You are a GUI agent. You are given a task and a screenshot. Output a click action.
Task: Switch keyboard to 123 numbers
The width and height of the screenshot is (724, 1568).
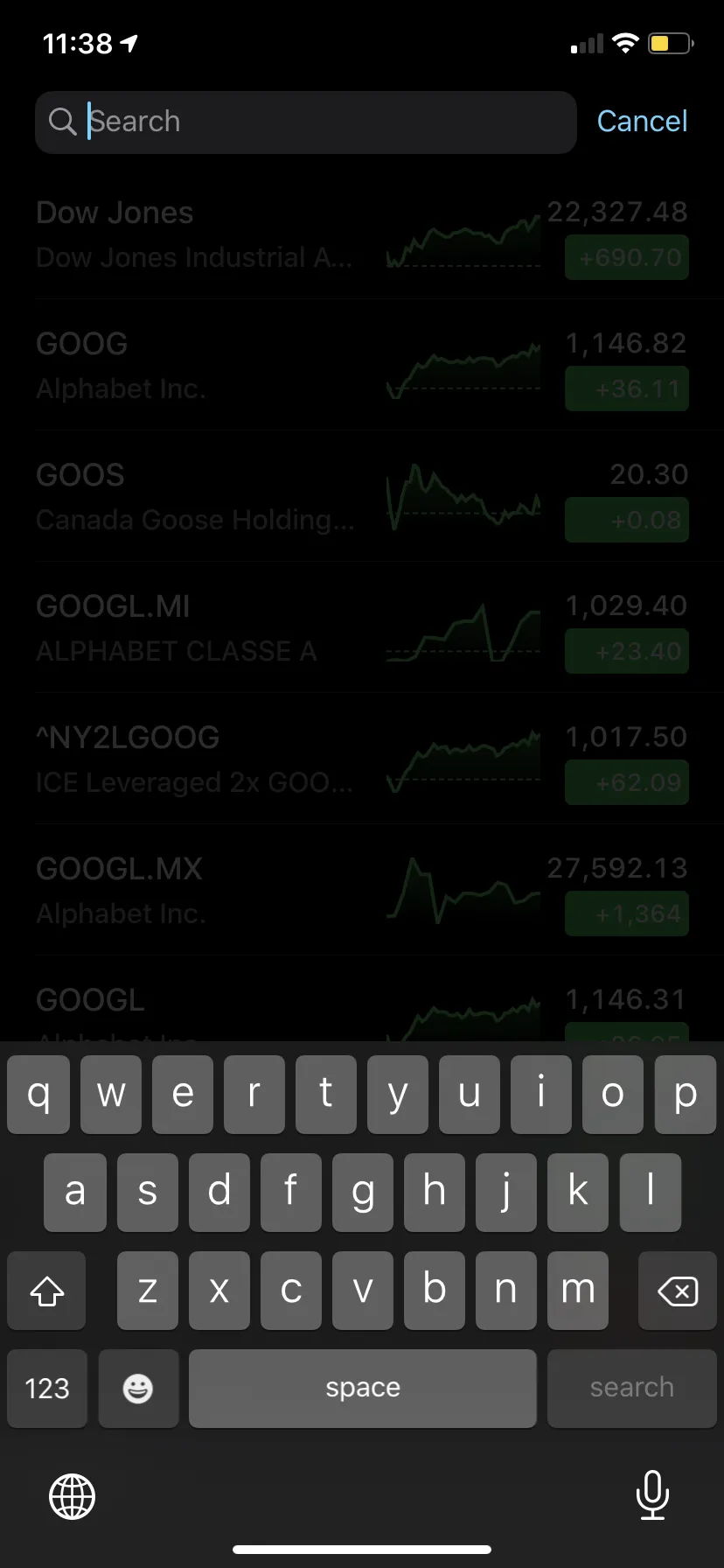click(x=47, y=1389)
